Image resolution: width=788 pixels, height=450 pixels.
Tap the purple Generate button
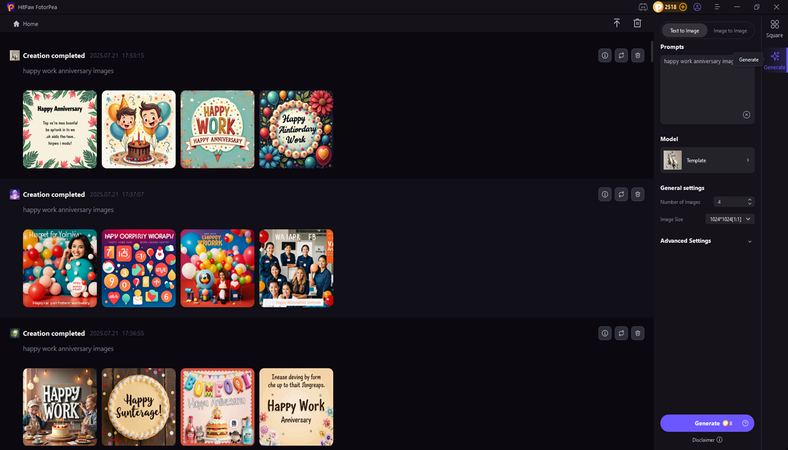707,423
